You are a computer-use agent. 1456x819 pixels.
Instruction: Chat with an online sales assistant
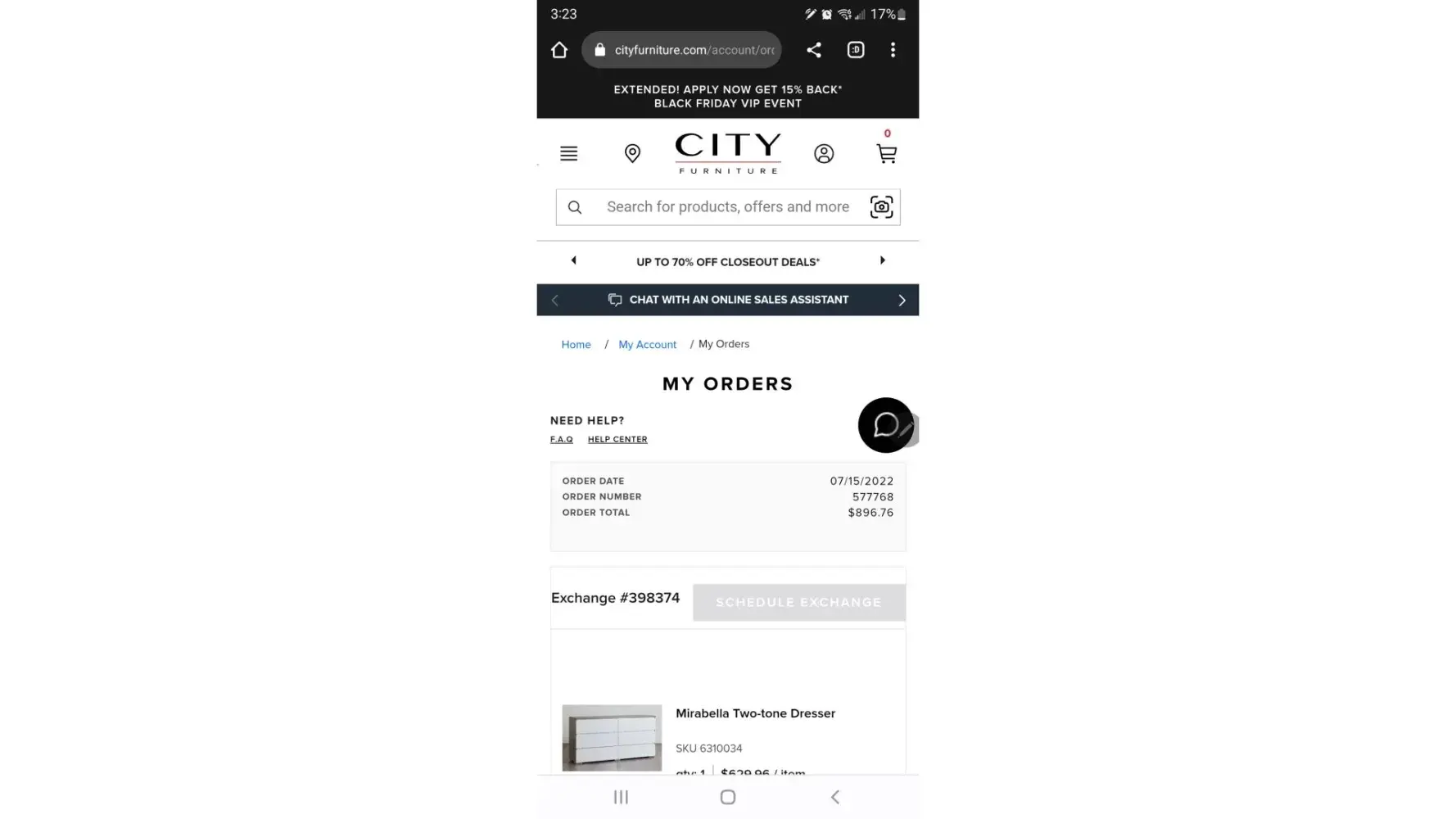tap(727, 300)
